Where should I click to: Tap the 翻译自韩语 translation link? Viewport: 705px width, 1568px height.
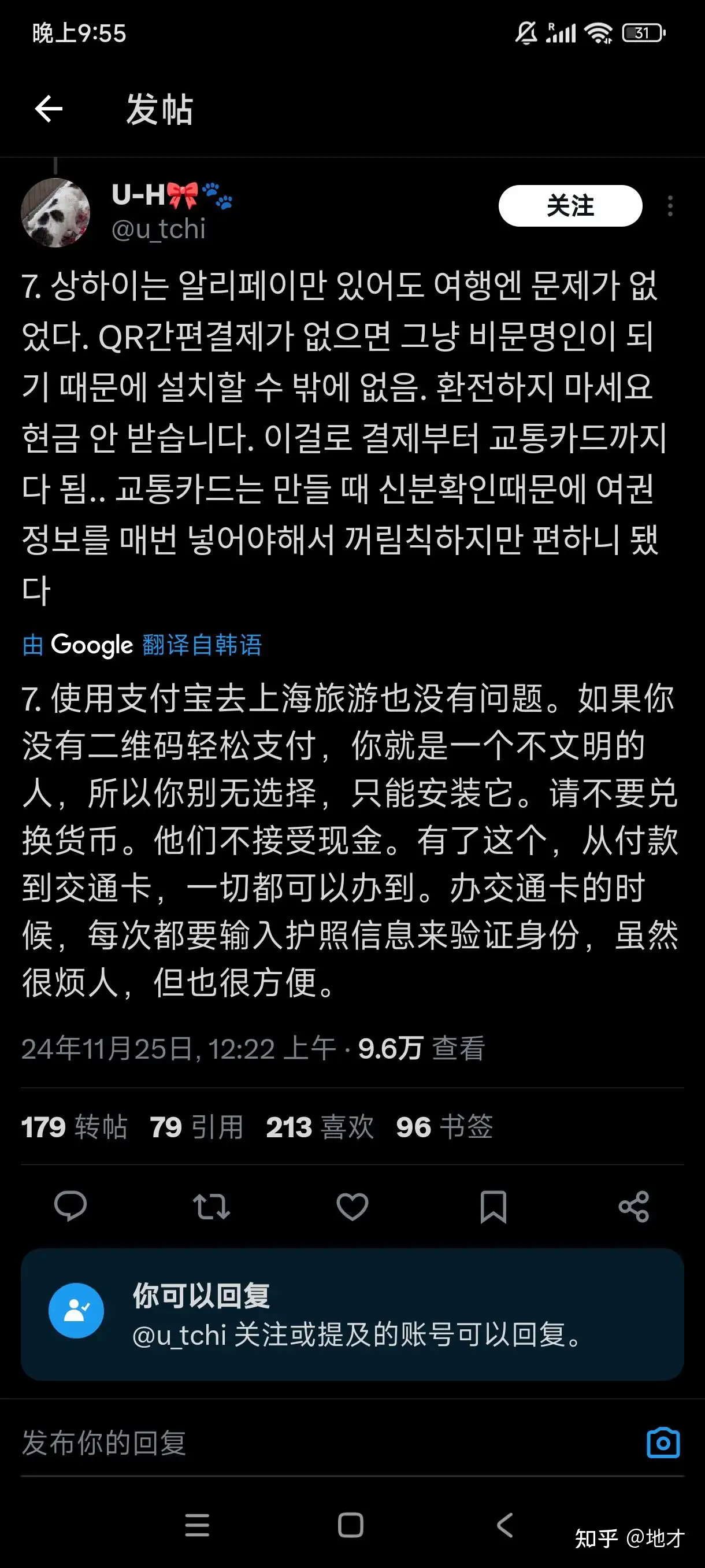pyautogui.click(x=202, y=645)
